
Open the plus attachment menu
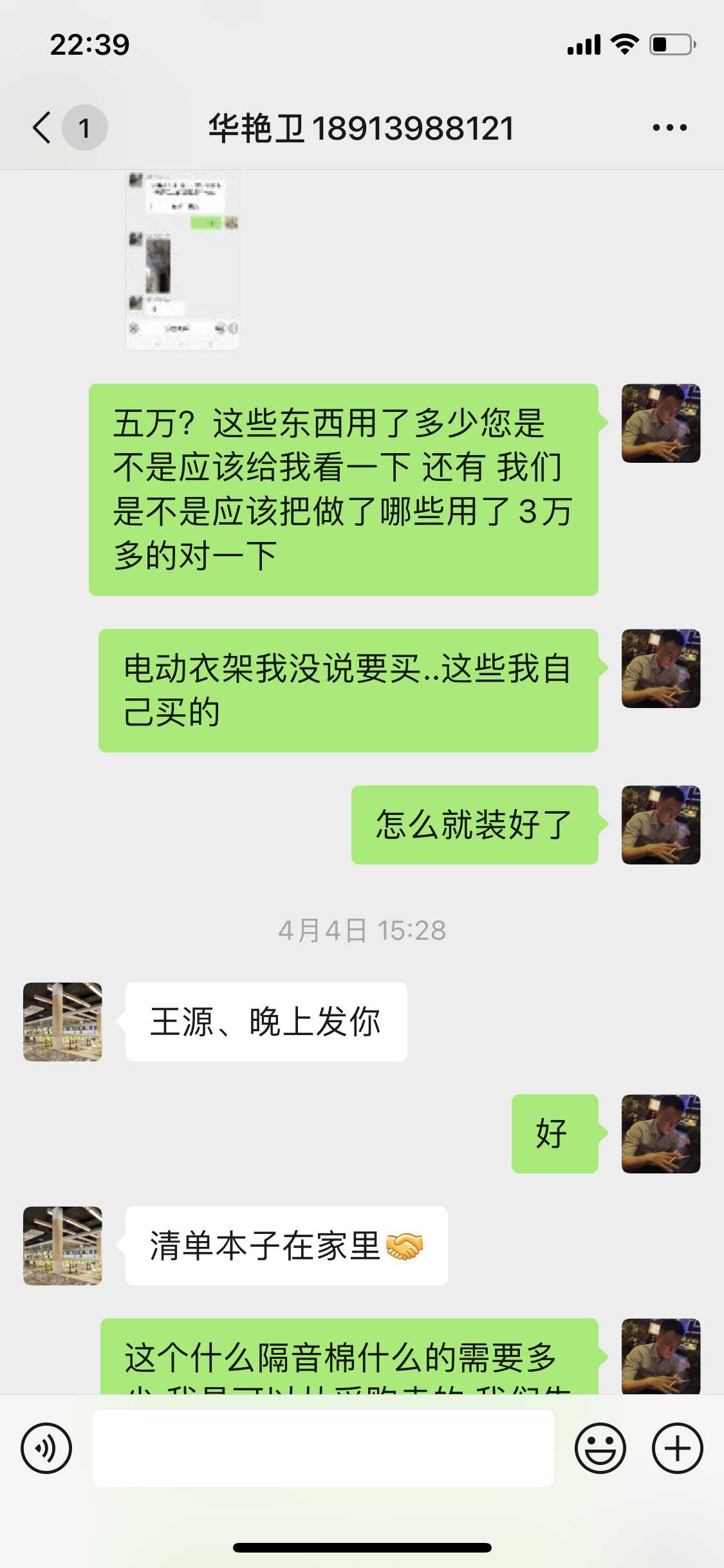(x=677, y=1448)
